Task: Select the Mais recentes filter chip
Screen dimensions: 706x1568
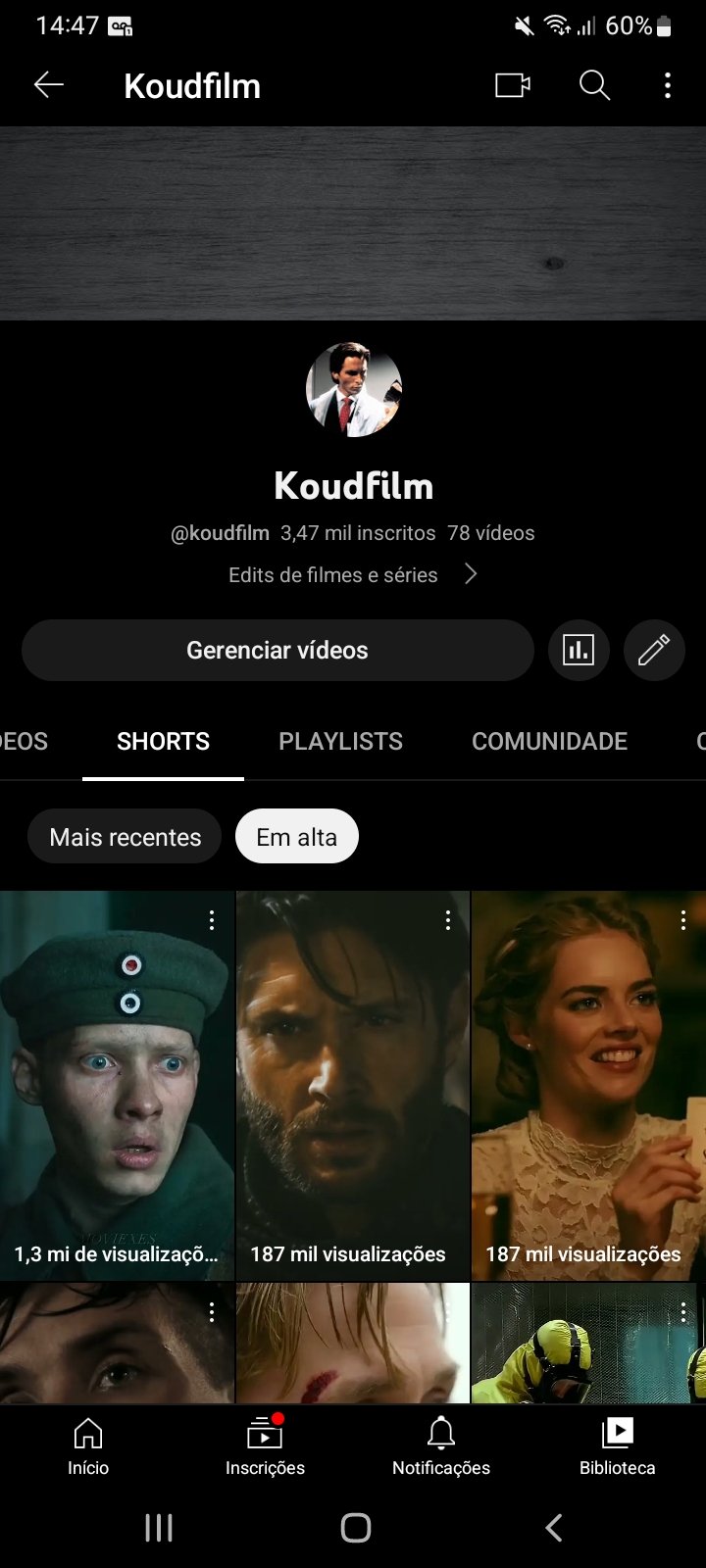Action: point(125,837)
